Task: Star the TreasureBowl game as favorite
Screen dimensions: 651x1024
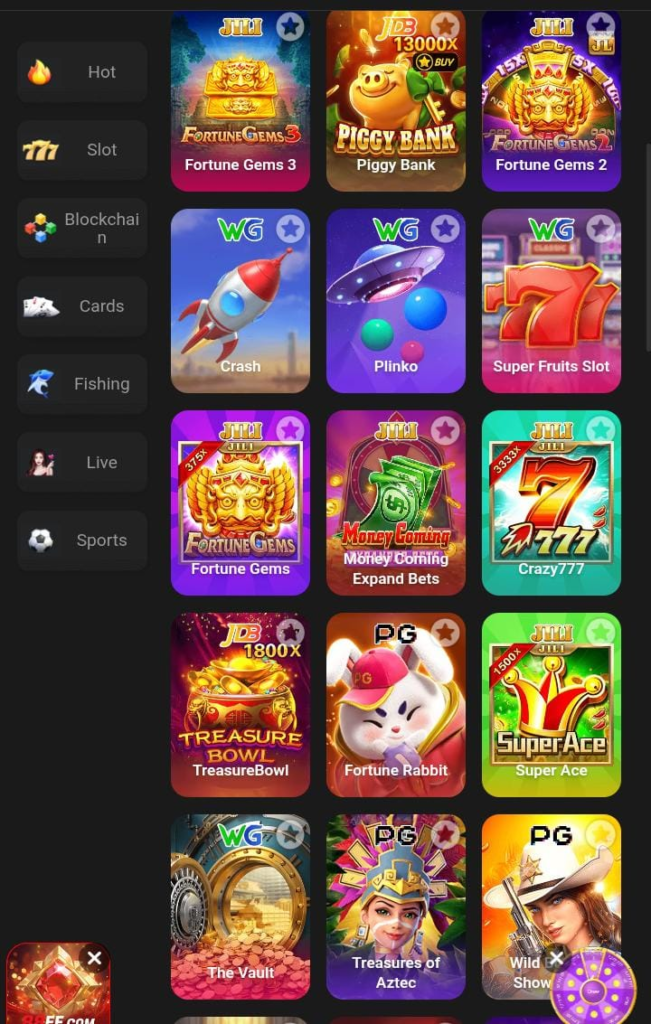Action: pos(290,632)
